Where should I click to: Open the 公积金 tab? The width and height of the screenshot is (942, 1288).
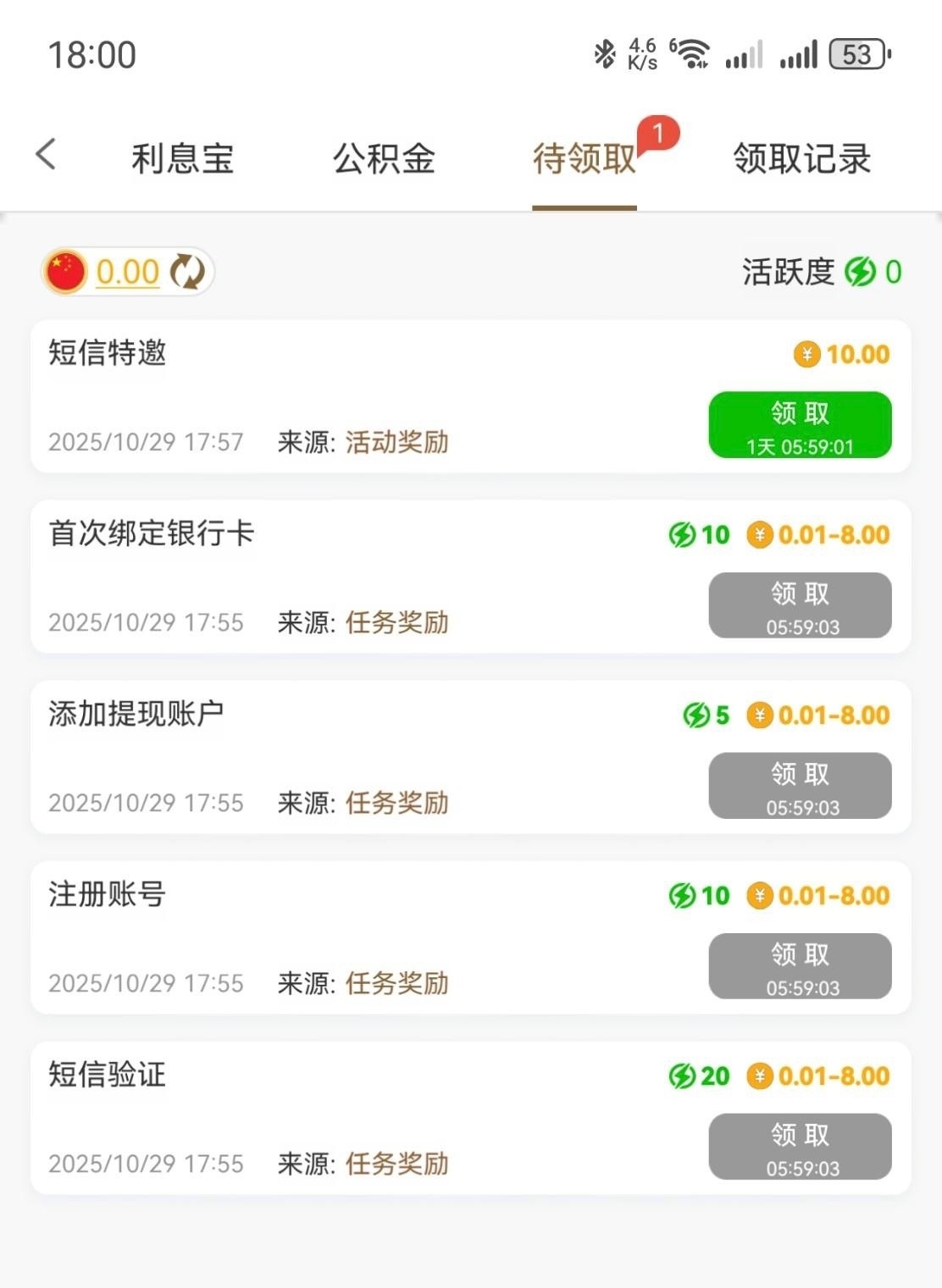(384, 158)
